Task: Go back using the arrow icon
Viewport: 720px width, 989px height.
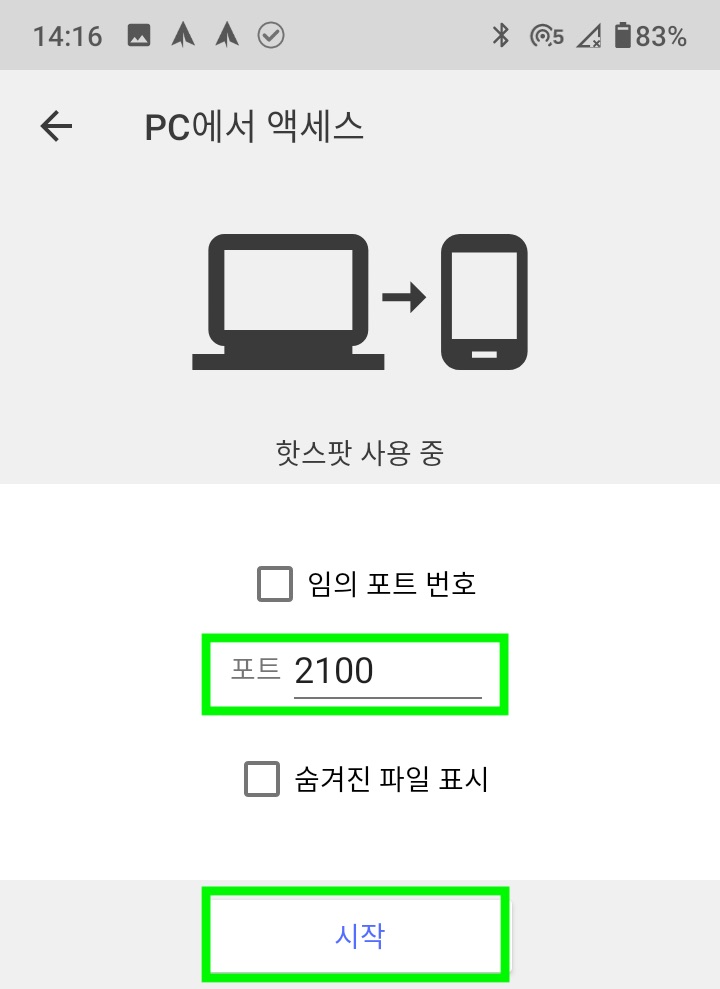Action: [56, 126]
